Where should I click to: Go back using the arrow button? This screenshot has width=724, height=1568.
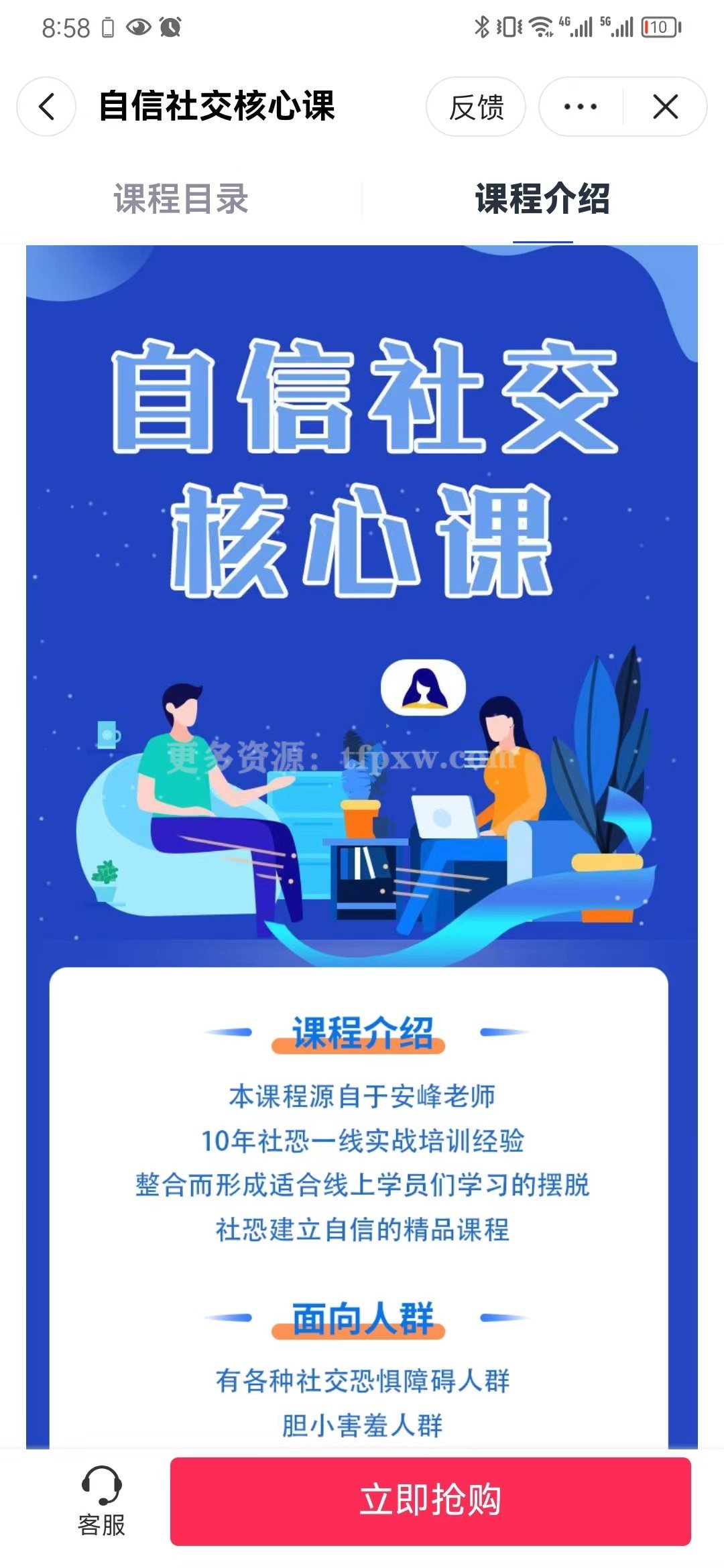tap(46, 107)
